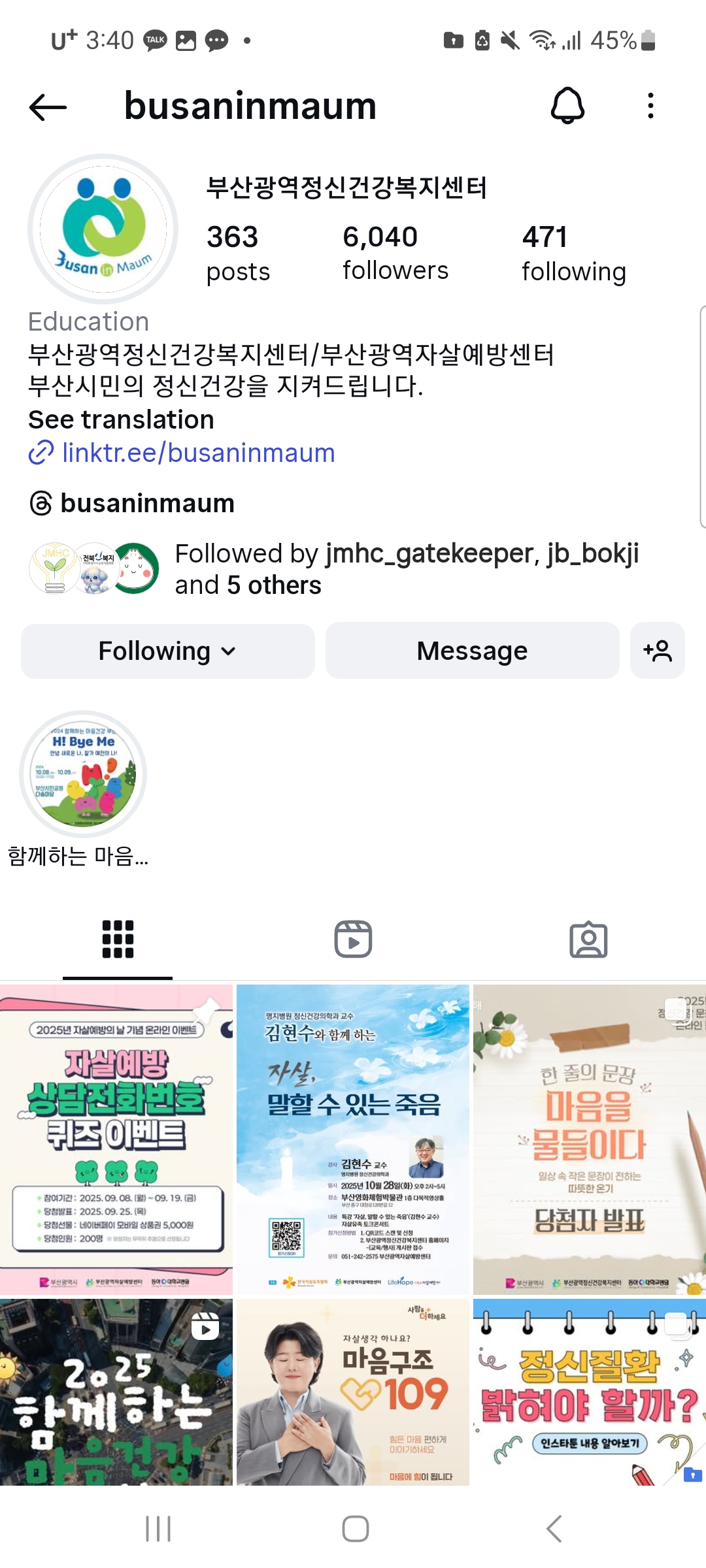Message this account
Screen dimensions: 706x1568
tap(472, 651)
